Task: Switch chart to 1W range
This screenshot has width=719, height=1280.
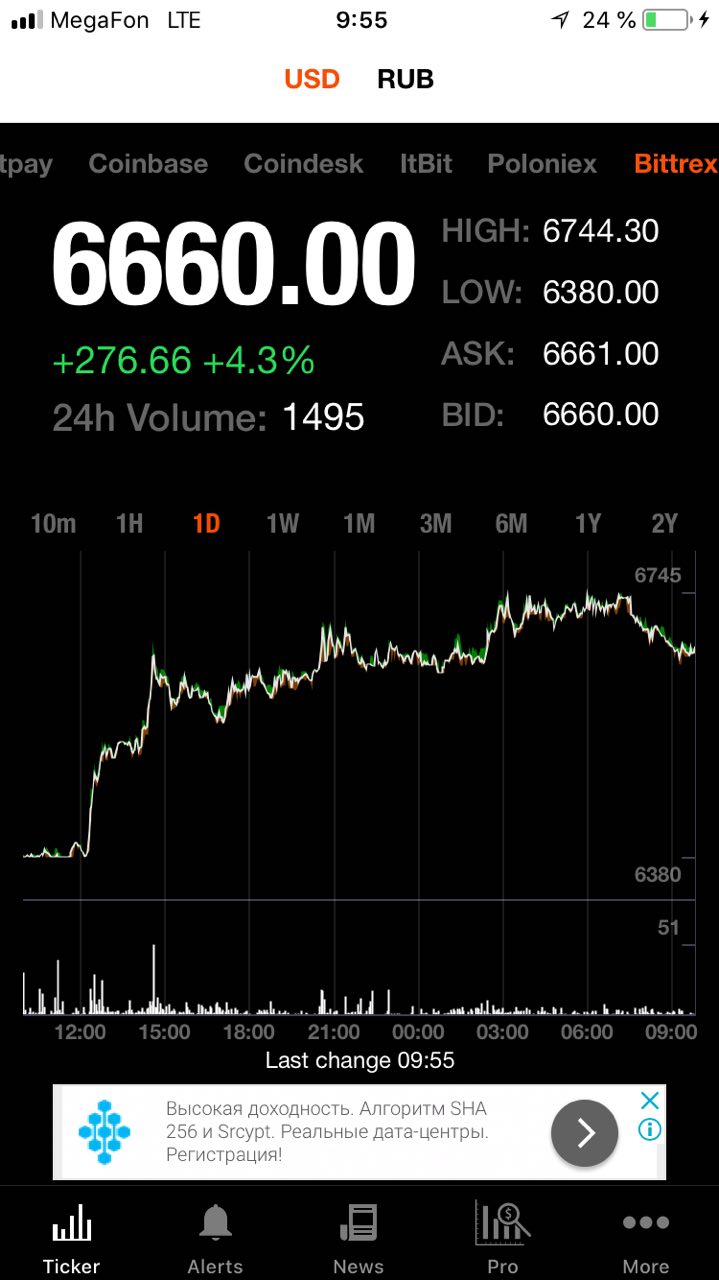Action: 282,523
